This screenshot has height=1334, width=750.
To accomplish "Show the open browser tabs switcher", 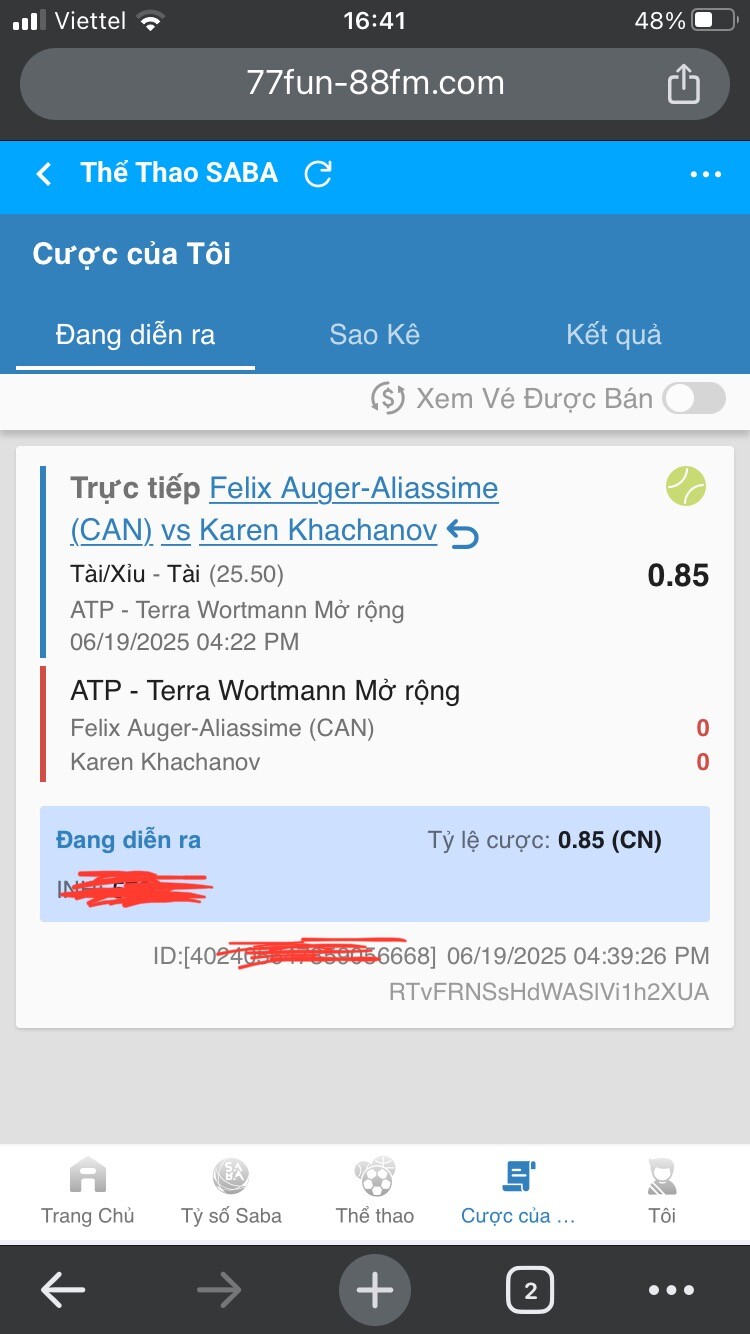I will pyautogui.click(x=530, y=1291).
